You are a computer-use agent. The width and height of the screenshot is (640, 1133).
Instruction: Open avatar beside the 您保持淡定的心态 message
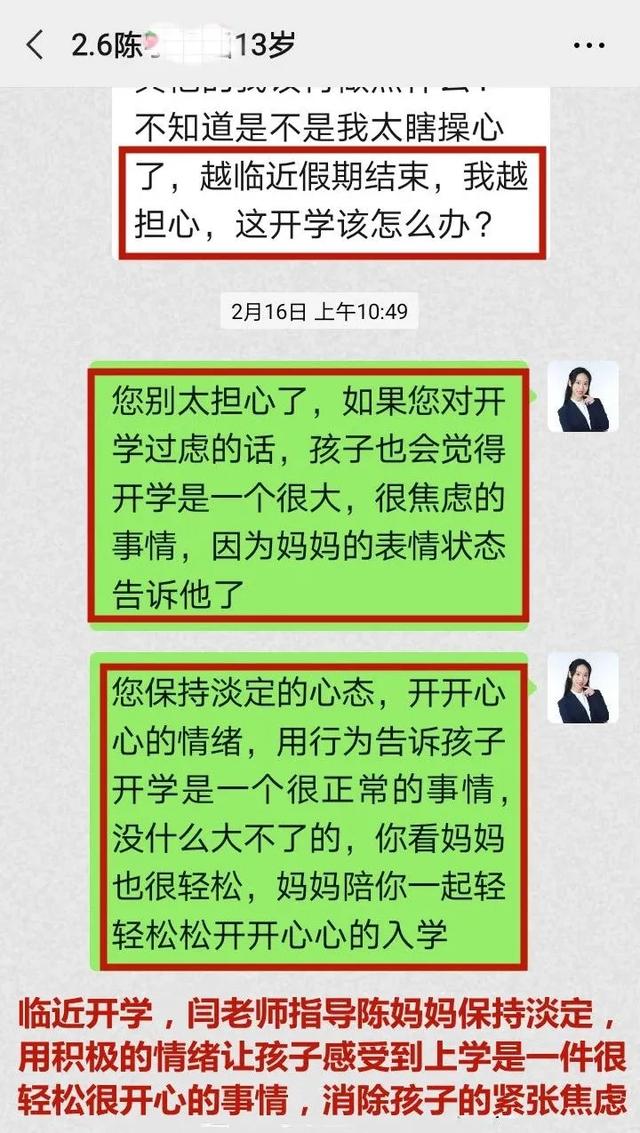coord(582,689)
